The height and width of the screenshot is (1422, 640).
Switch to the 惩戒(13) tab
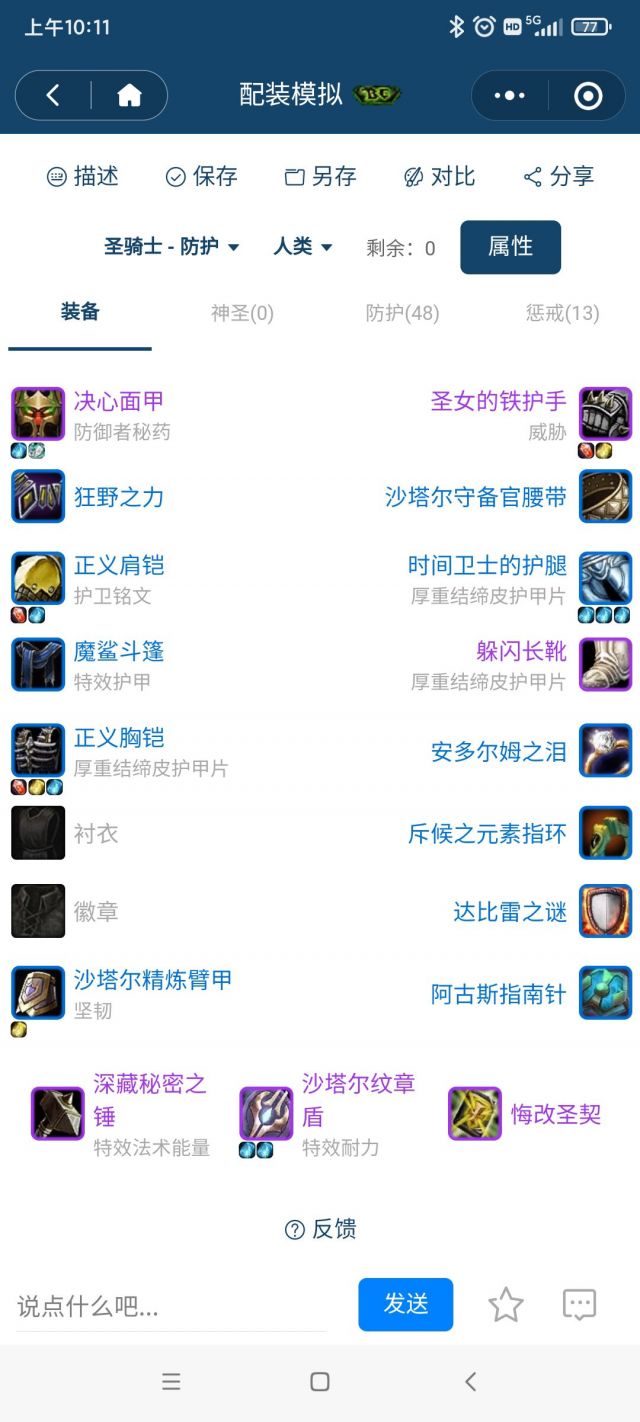coord(562,313)
